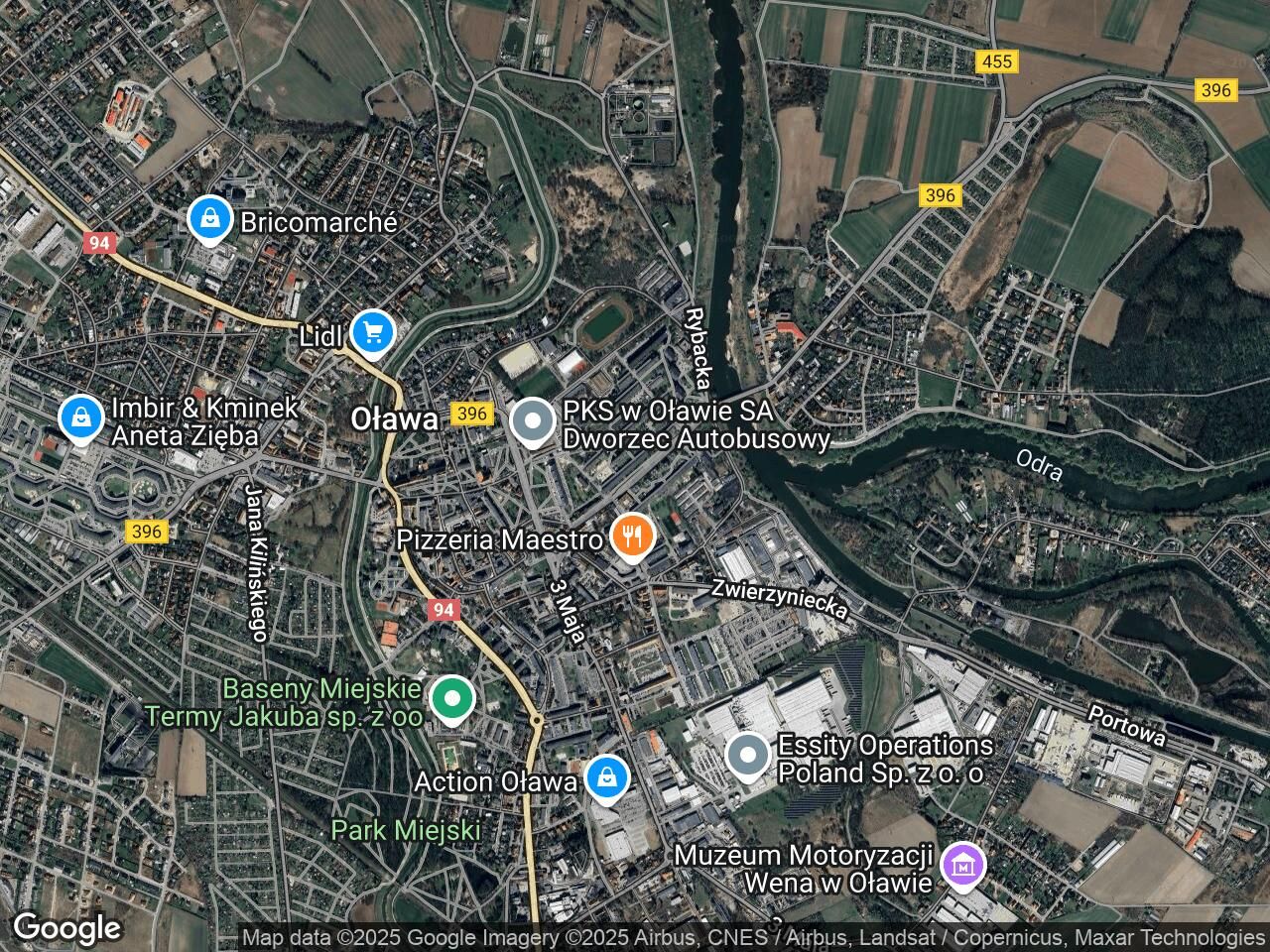Open the Action Oława store pin
The width and height of the screenshot is (1270, 952).
tap(605, 778)
